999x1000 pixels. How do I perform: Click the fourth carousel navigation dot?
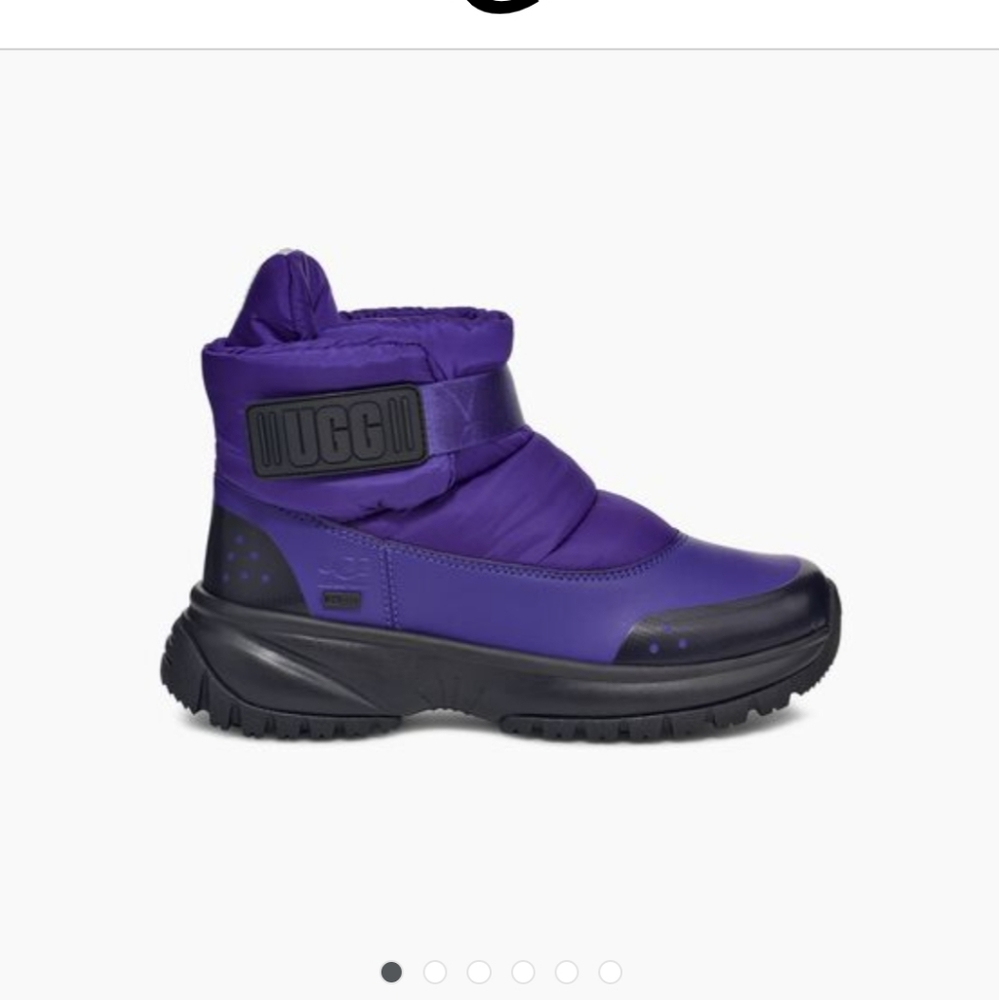(521, 970)
